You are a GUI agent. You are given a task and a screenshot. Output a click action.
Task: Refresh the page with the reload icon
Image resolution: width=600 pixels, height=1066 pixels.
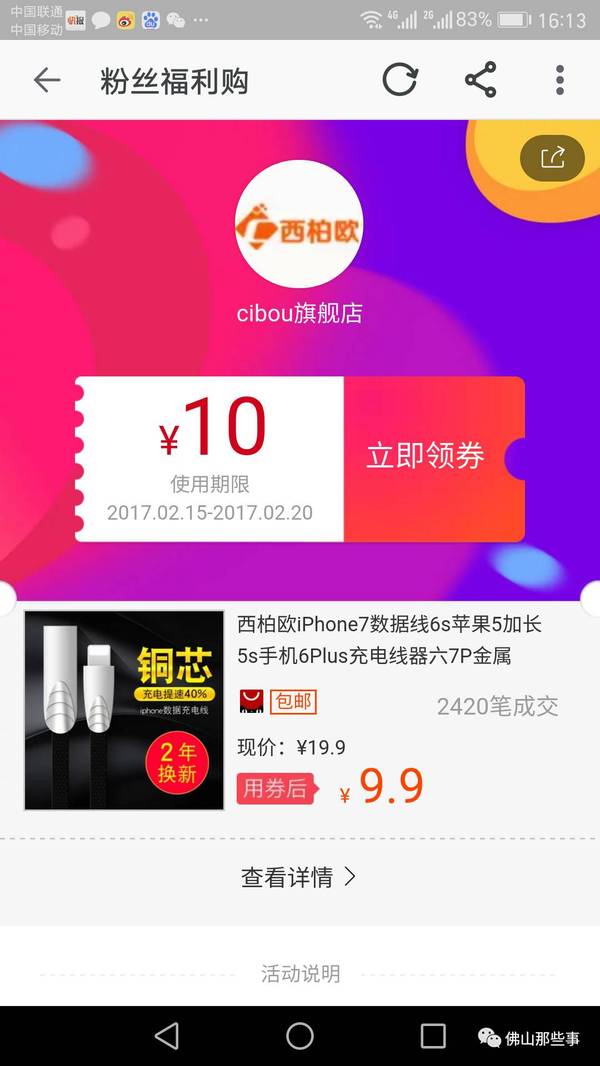coord(399,80)
